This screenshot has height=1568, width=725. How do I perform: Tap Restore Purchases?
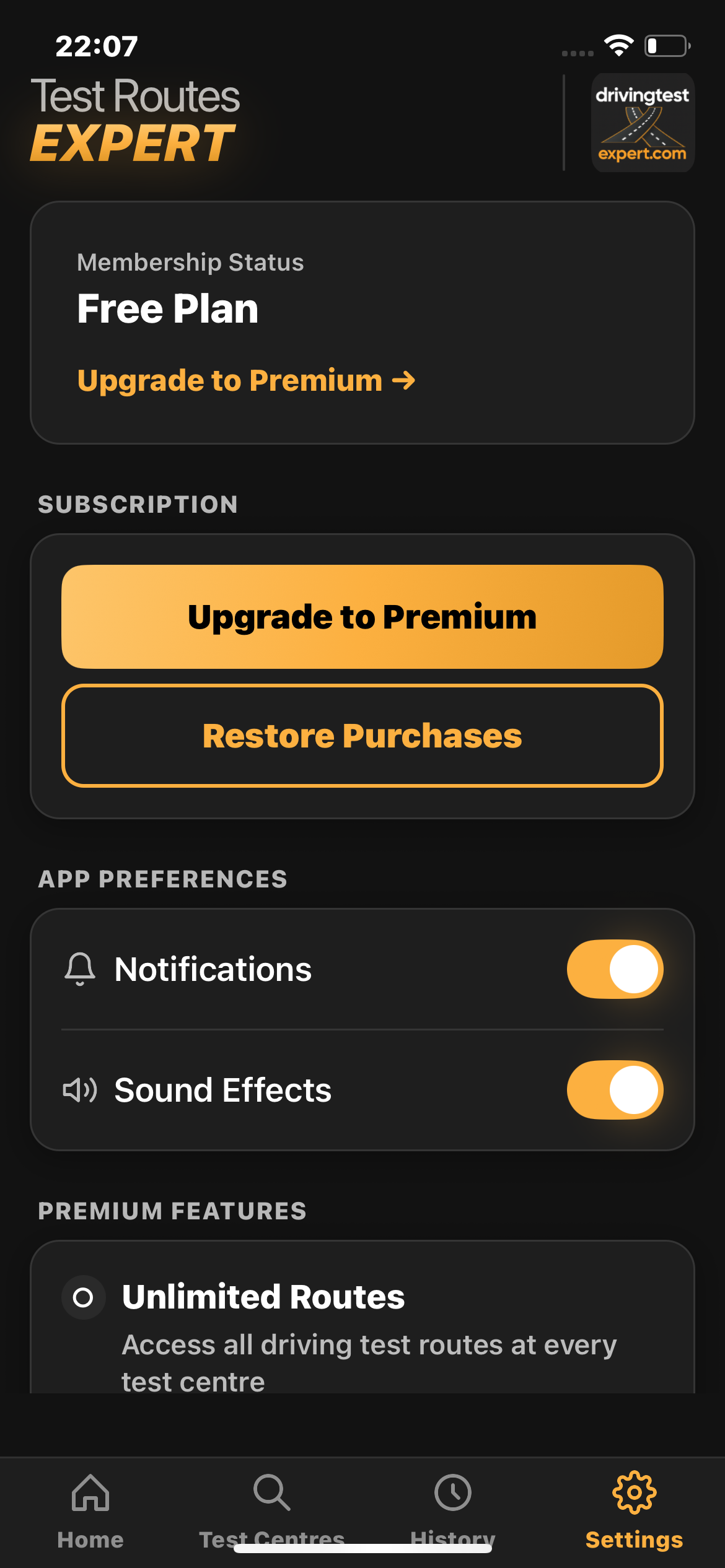tap(362, 735)
